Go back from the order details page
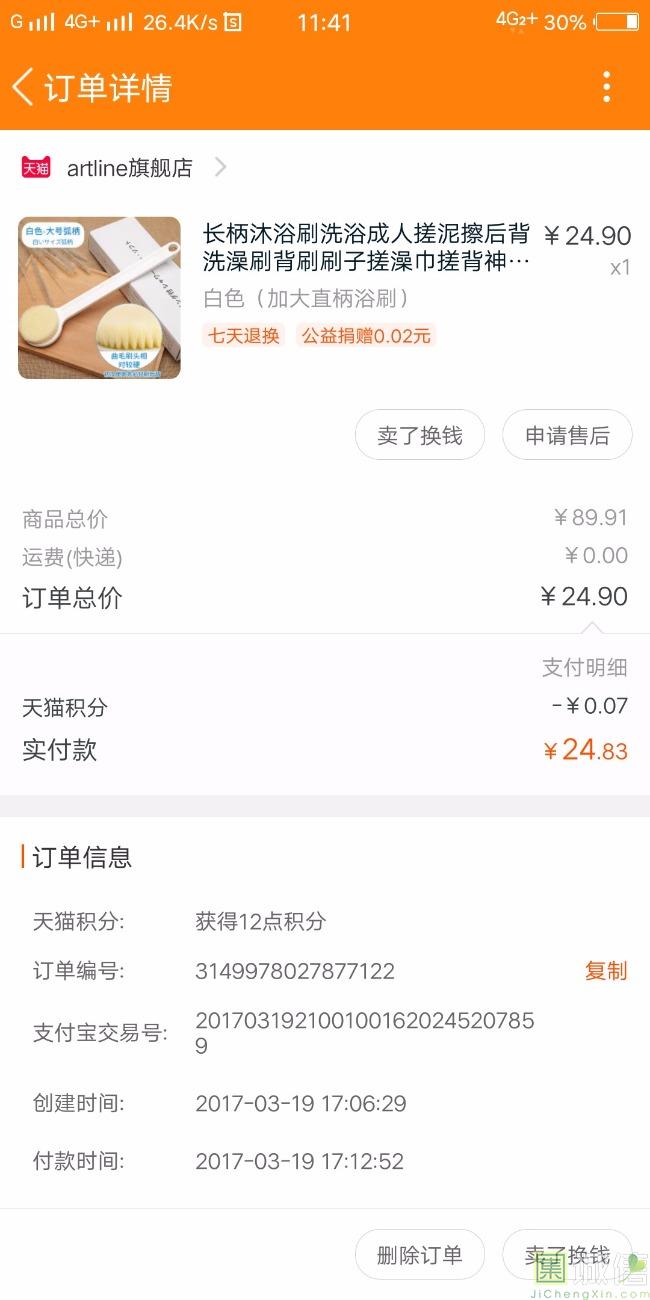This screenshot has width=650, height=1300. [x=24, y=87]
